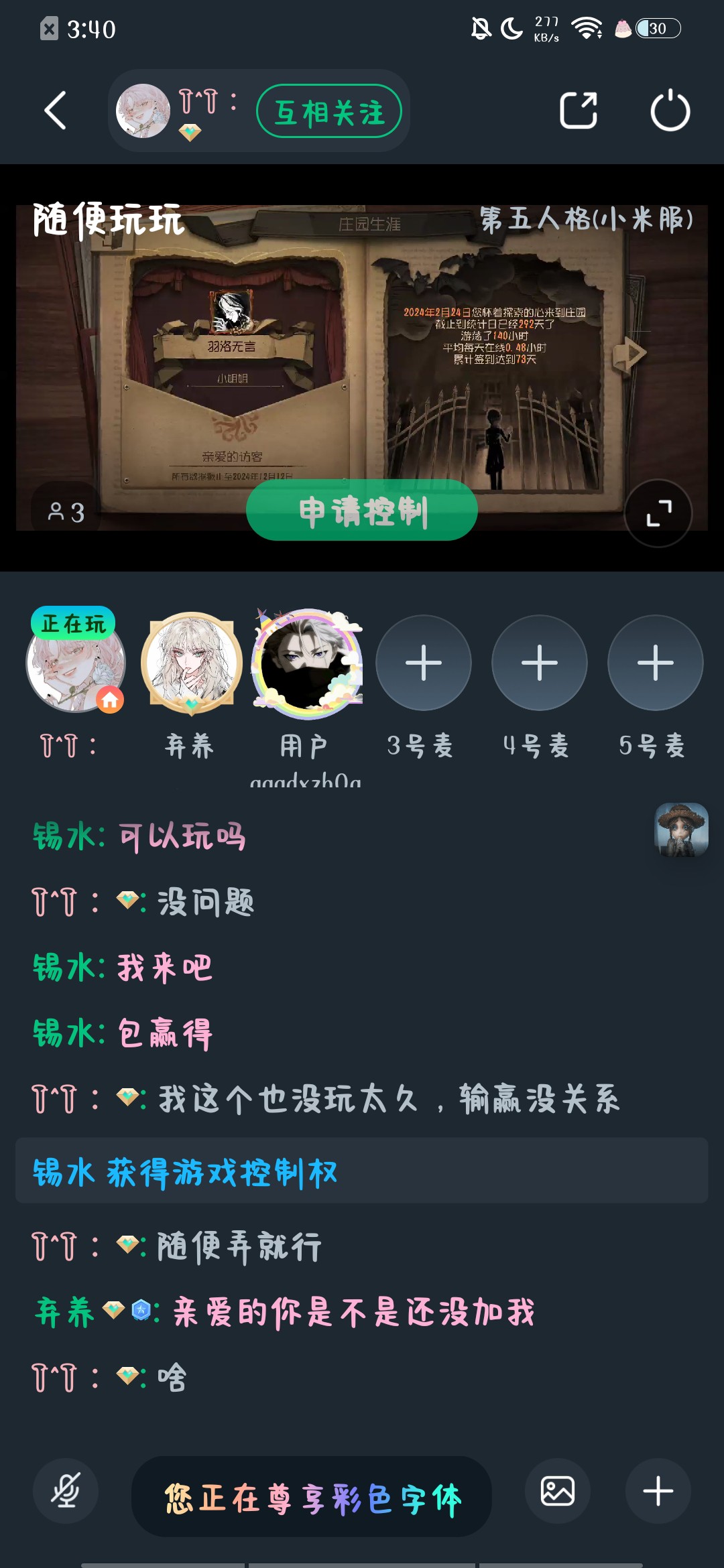Open the host profile in the top bar
Screen dimensions: 724x1568
pyautogui.click(x=143, y=111)
